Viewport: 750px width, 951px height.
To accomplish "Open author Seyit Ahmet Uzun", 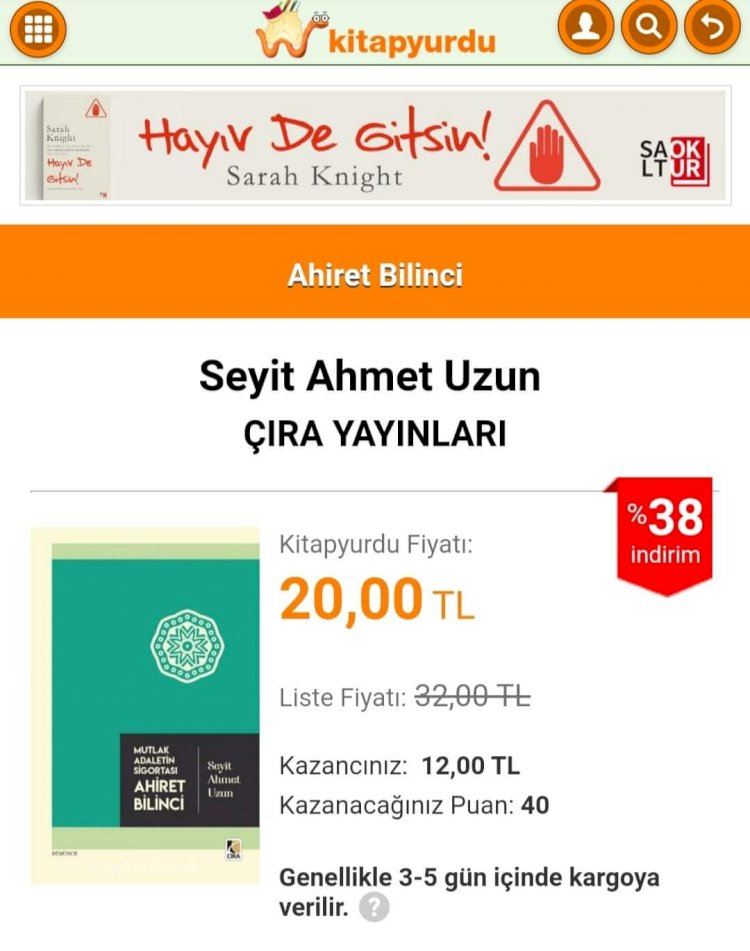I will pos(370,377).
